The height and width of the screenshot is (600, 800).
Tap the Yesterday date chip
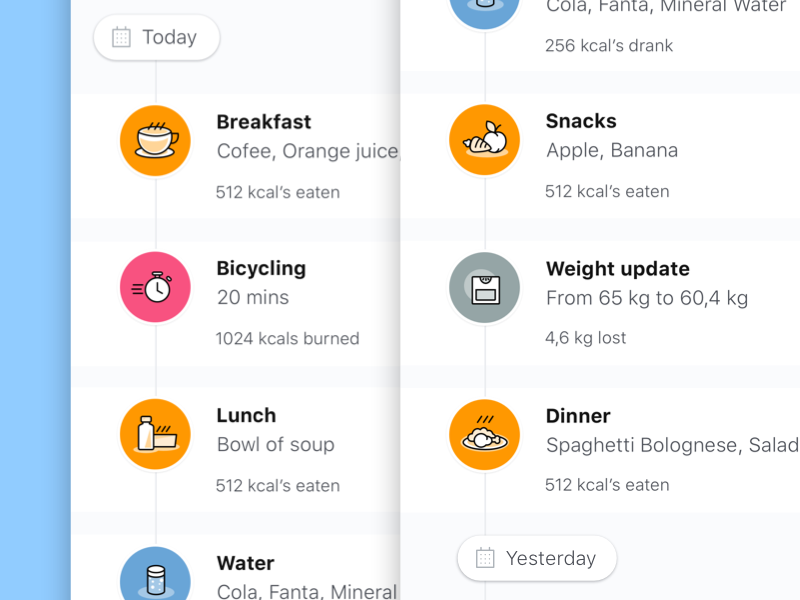pyautogui.click(x=537, y=558)
